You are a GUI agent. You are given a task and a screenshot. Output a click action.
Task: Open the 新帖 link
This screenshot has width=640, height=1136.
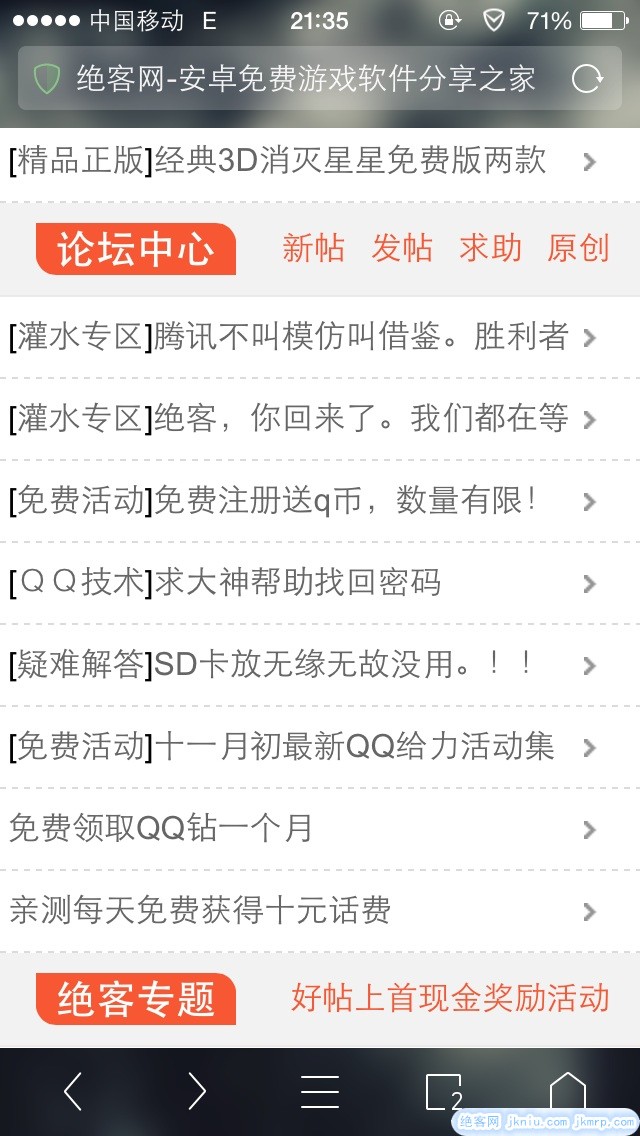tap(313, 248)
